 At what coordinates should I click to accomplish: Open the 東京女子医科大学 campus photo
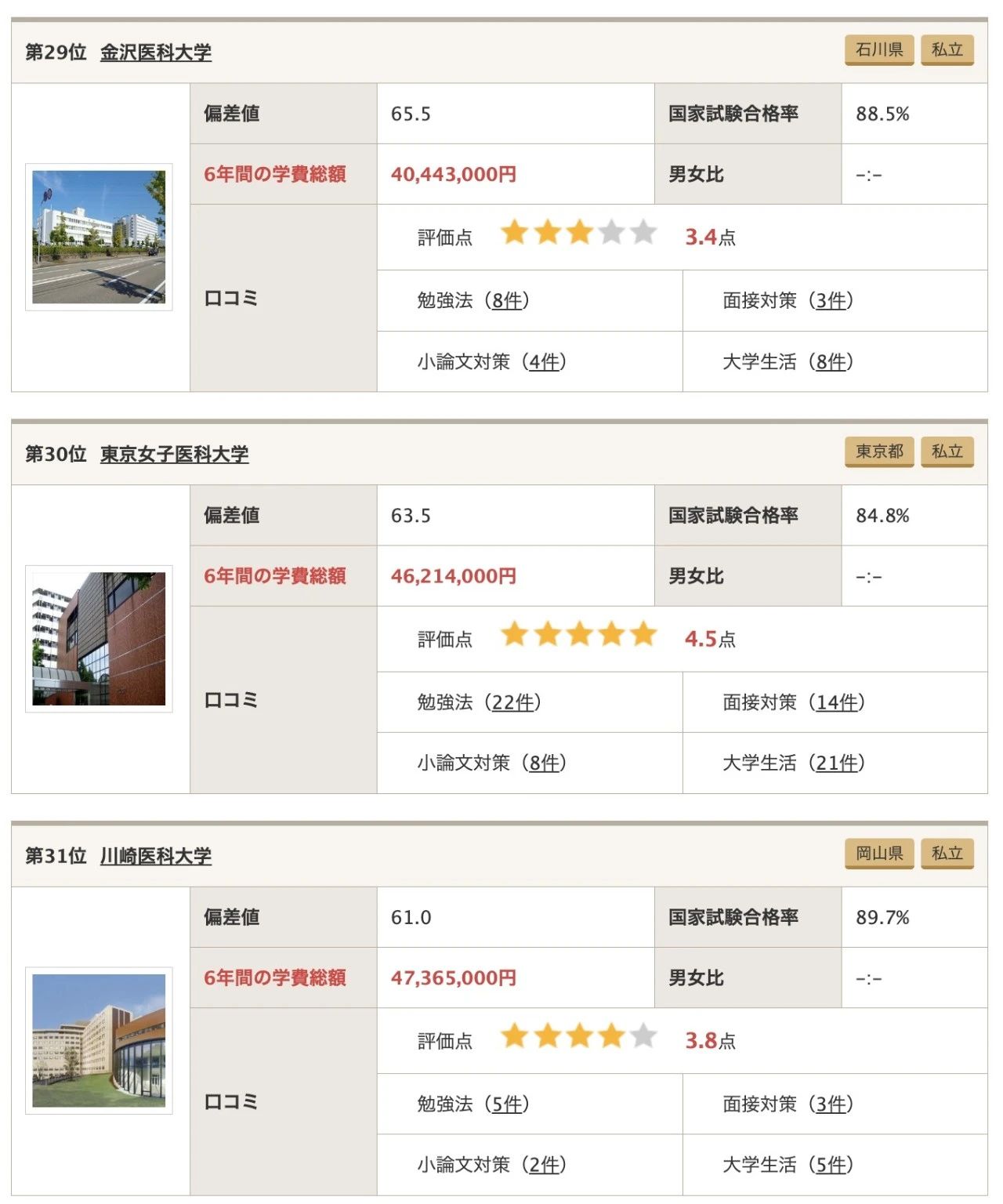[x=99, y=639]
